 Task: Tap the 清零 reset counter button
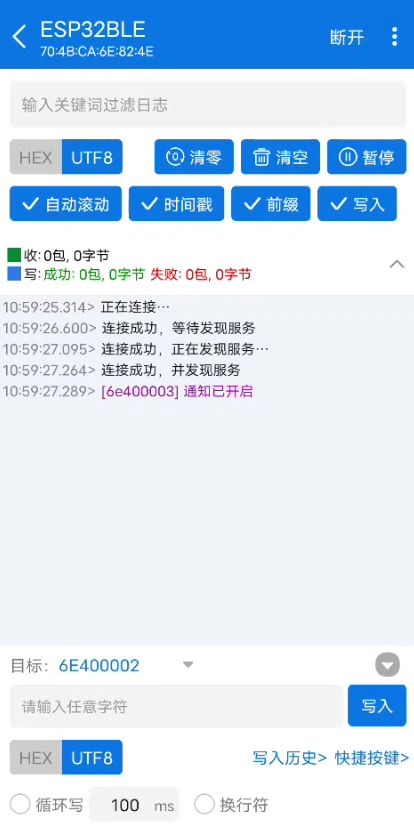pyautogui.click(x=194, y=157)
